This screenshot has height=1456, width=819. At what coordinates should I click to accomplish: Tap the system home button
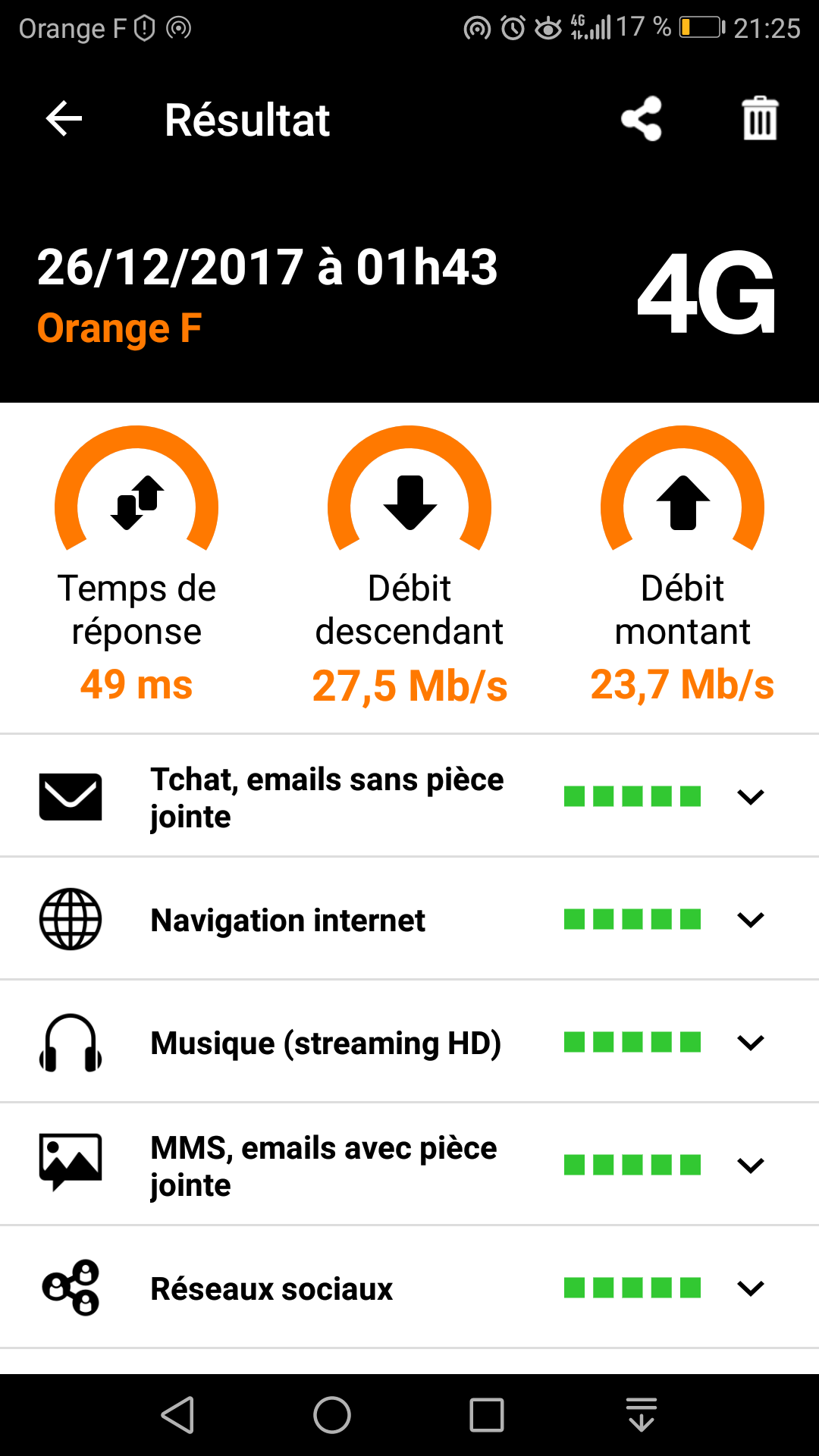[332, 1415]
